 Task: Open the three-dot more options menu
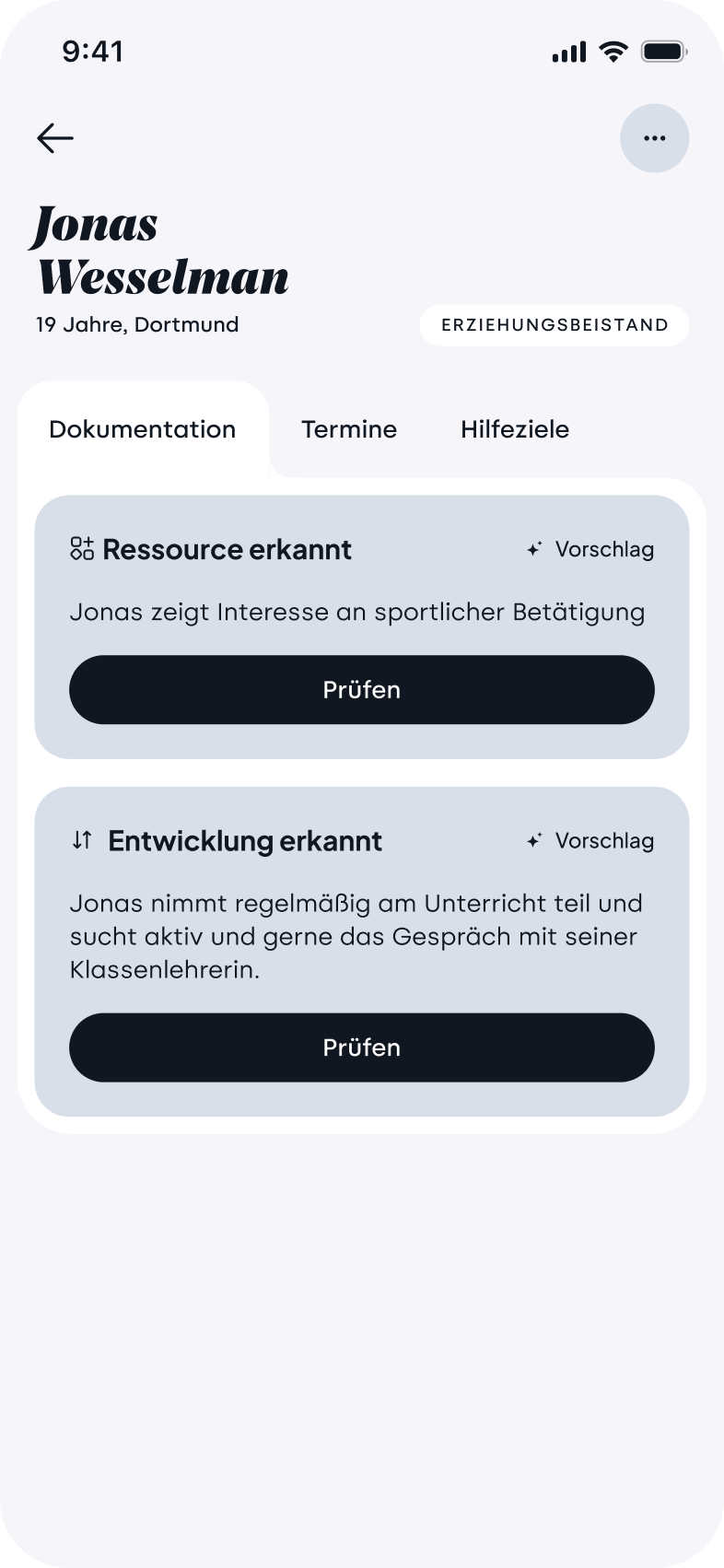pos(655,138)
